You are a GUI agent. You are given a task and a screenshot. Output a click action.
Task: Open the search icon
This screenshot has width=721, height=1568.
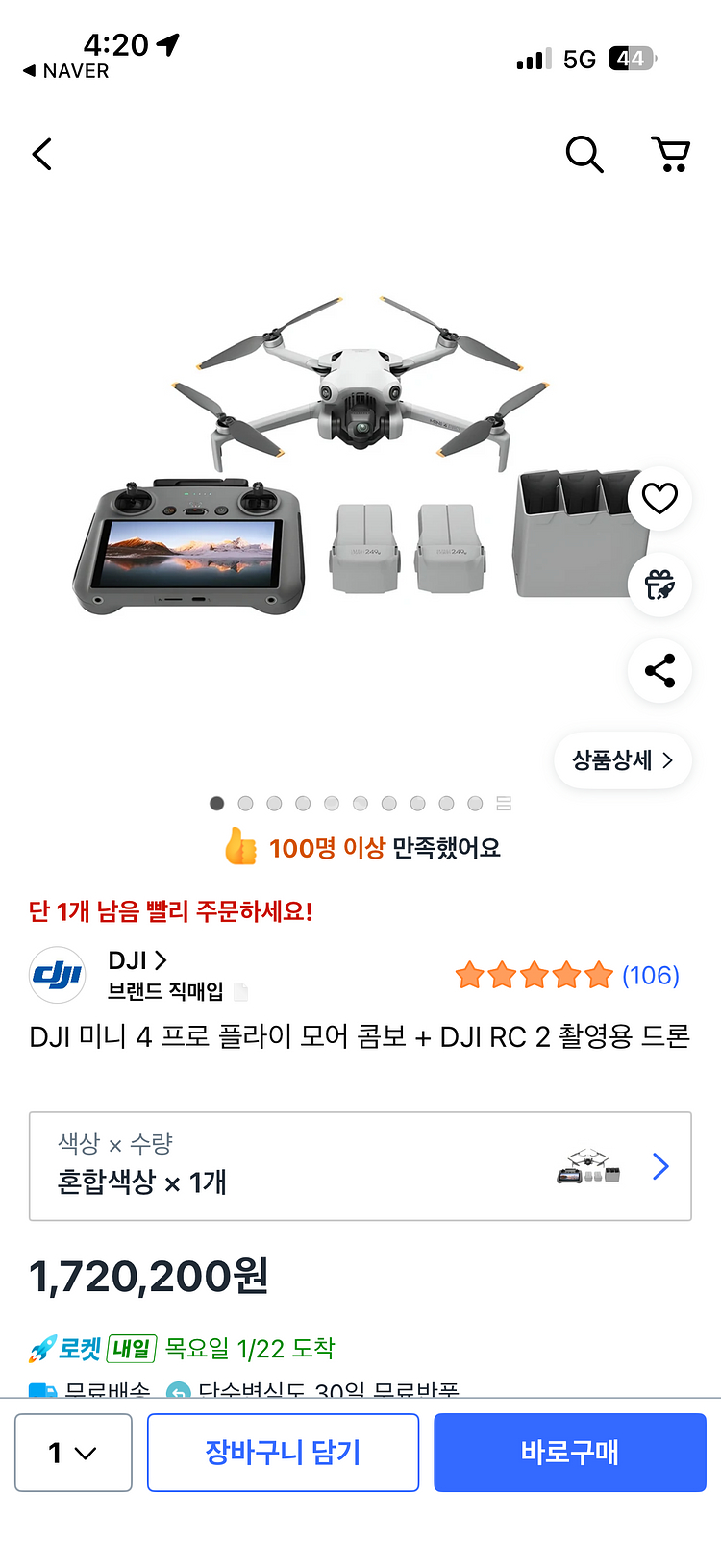point(584,154)
